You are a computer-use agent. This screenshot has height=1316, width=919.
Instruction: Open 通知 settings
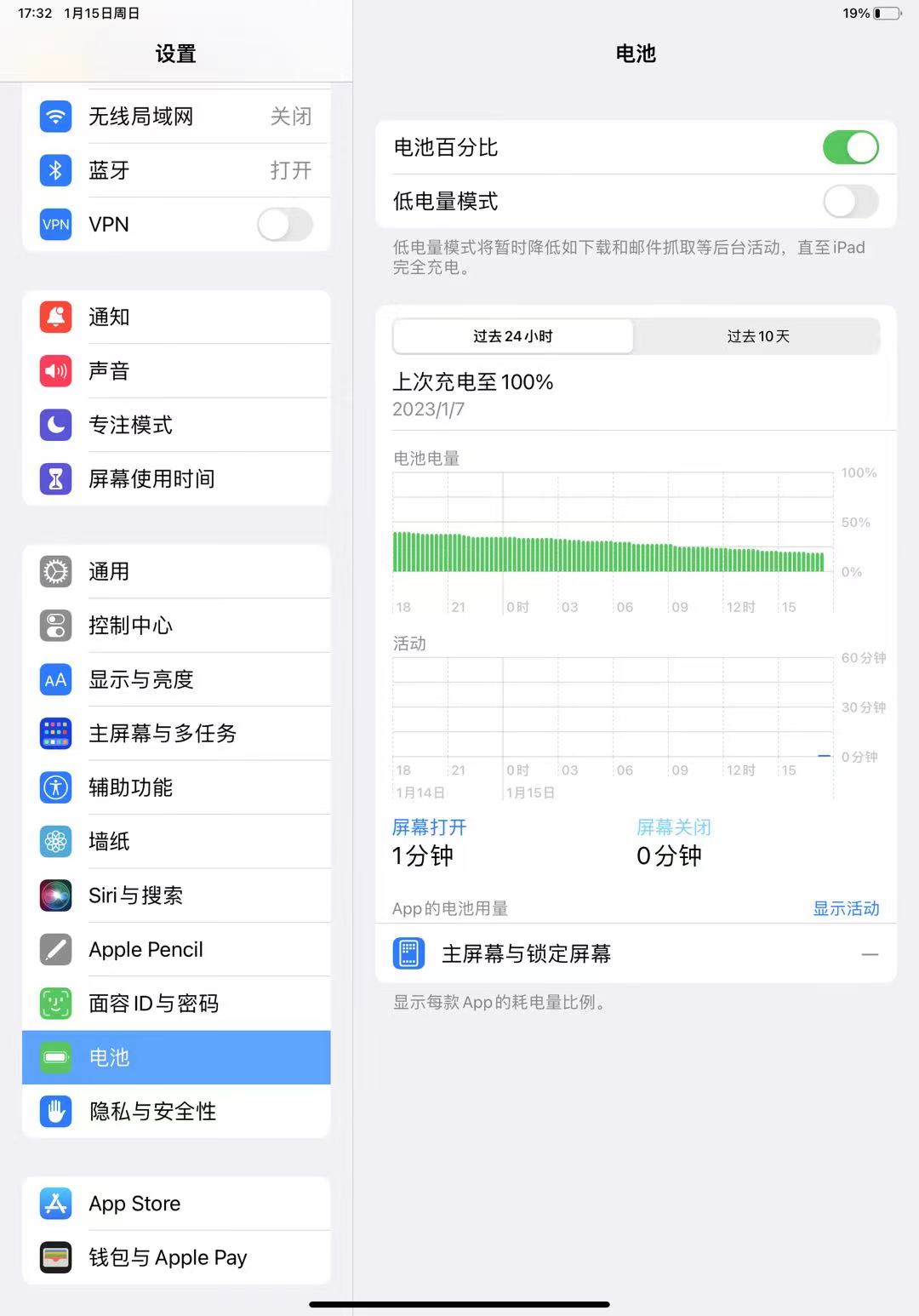[176, 318]
